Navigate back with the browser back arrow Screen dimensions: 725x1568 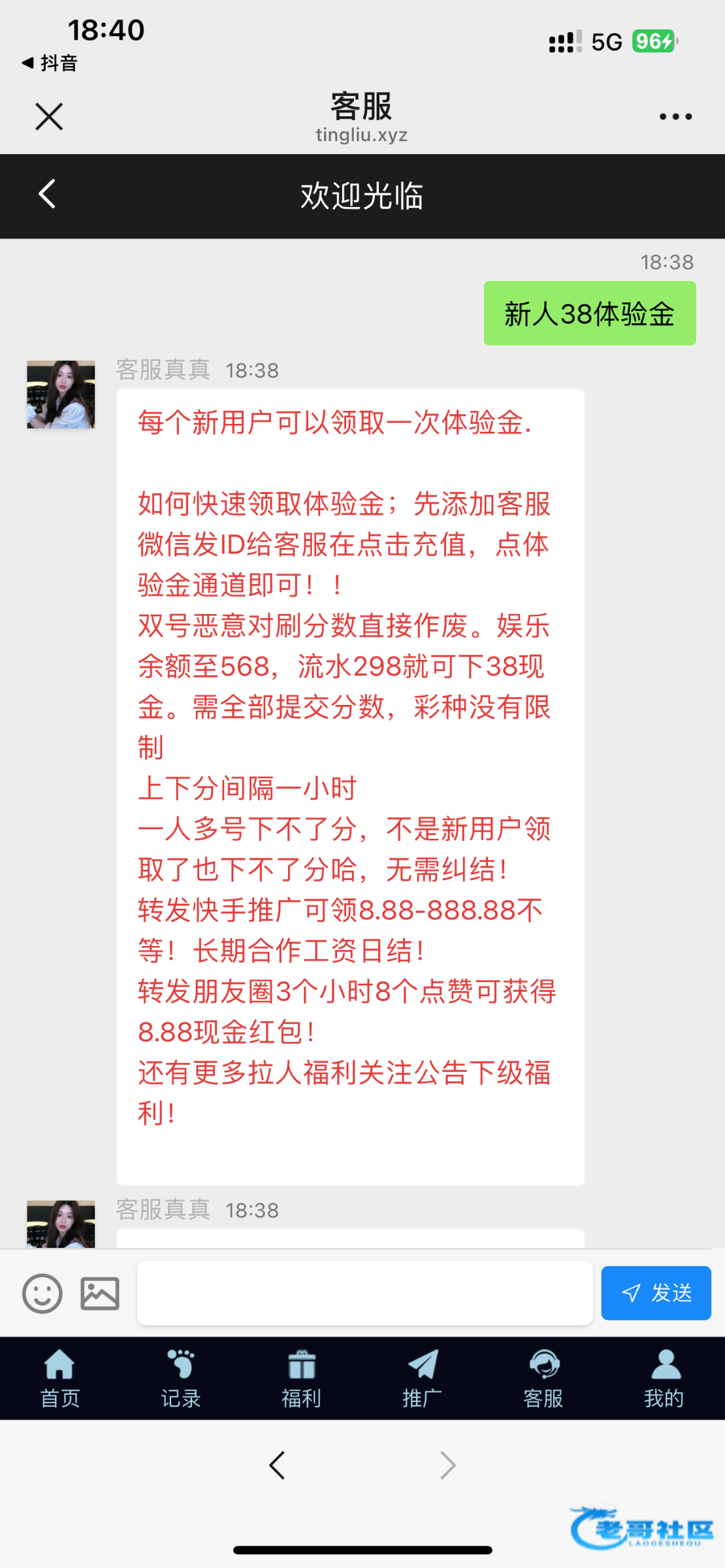(x=277, y=1465)
